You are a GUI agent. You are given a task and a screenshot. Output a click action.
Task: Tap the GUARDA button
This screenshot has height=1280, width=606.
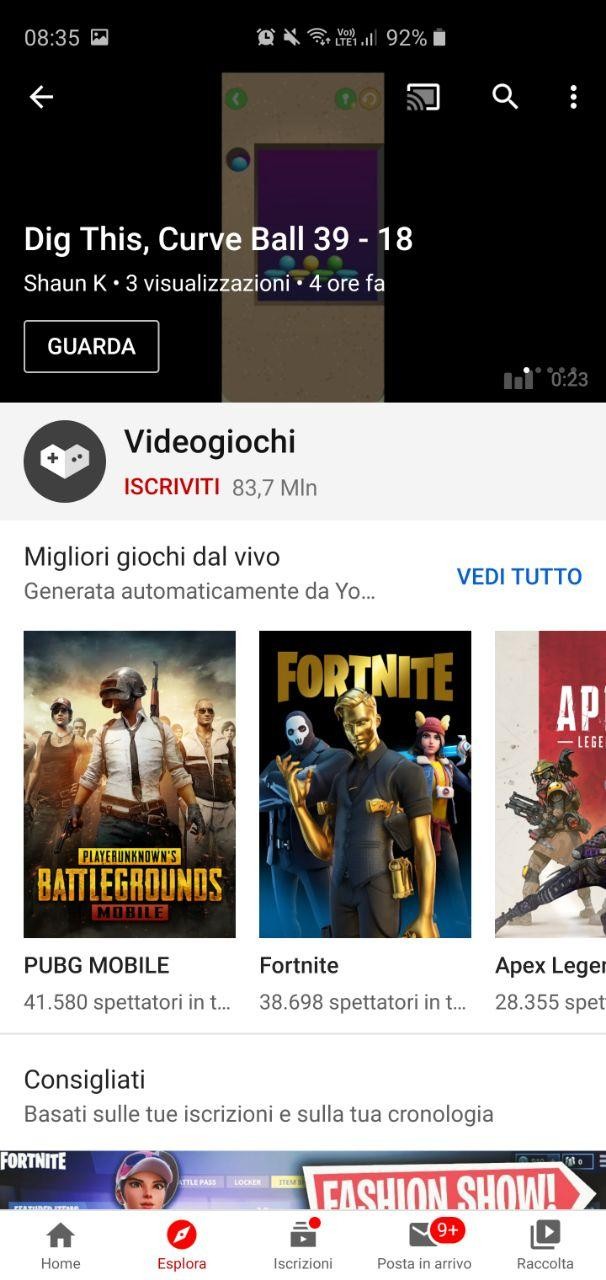(91, 346)
